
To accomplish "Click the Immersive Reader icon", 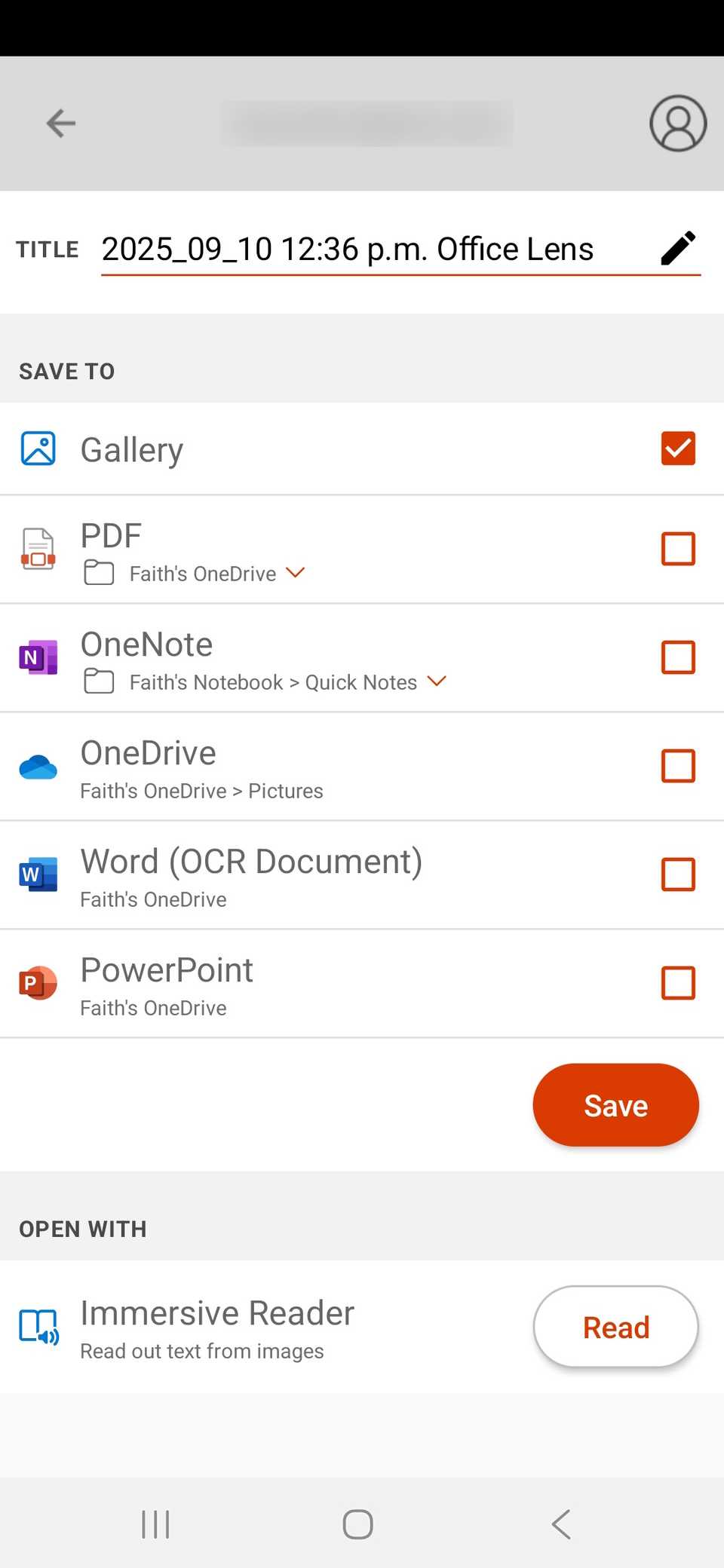I will point(38,1328).
